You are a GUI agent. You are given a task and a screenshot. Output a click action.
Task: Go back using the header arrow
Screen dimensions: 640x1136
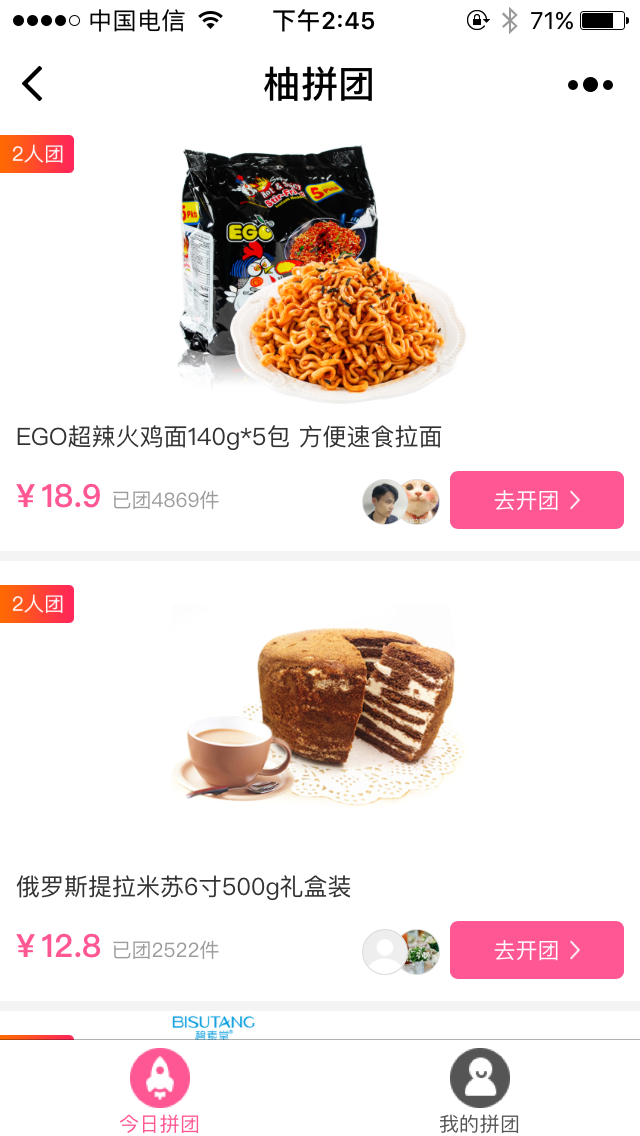[x=33, y=84]
